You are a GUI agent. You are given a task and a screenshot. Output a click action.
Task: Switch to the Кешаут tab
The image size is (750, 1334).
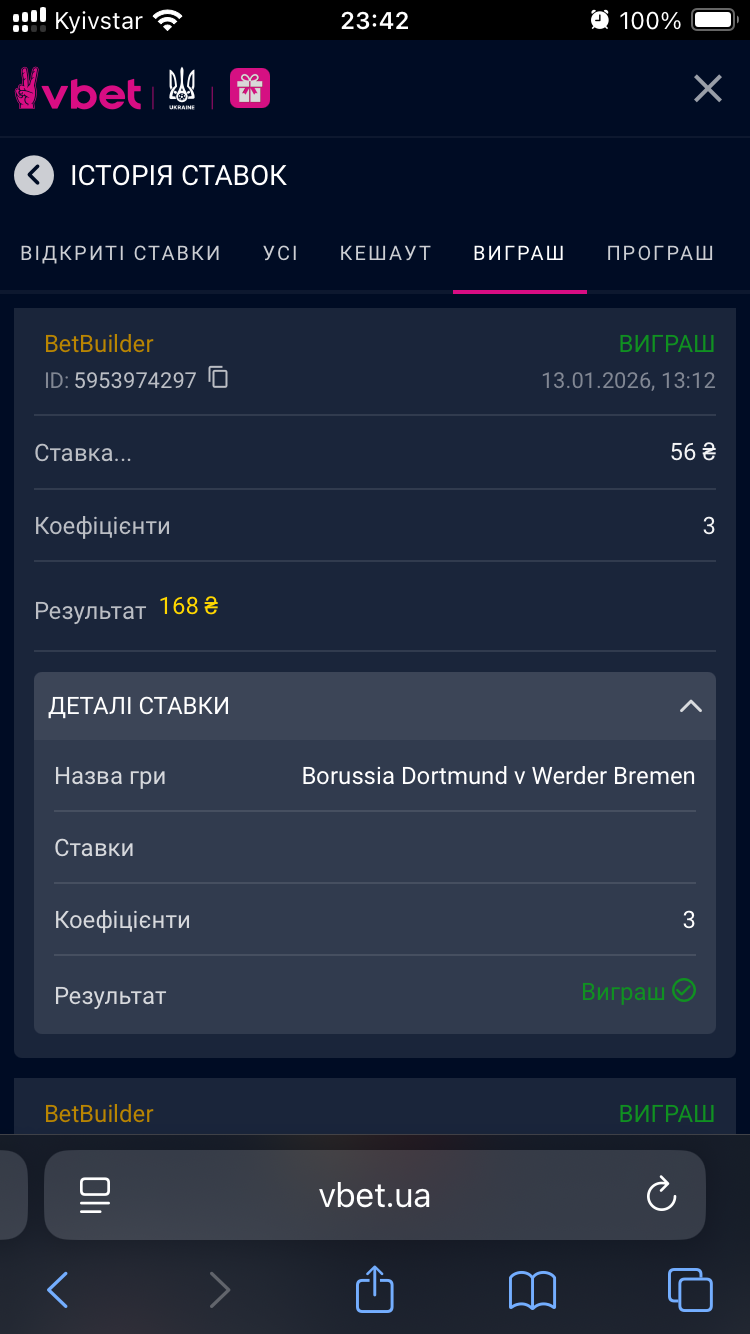[x=385, y=253]
